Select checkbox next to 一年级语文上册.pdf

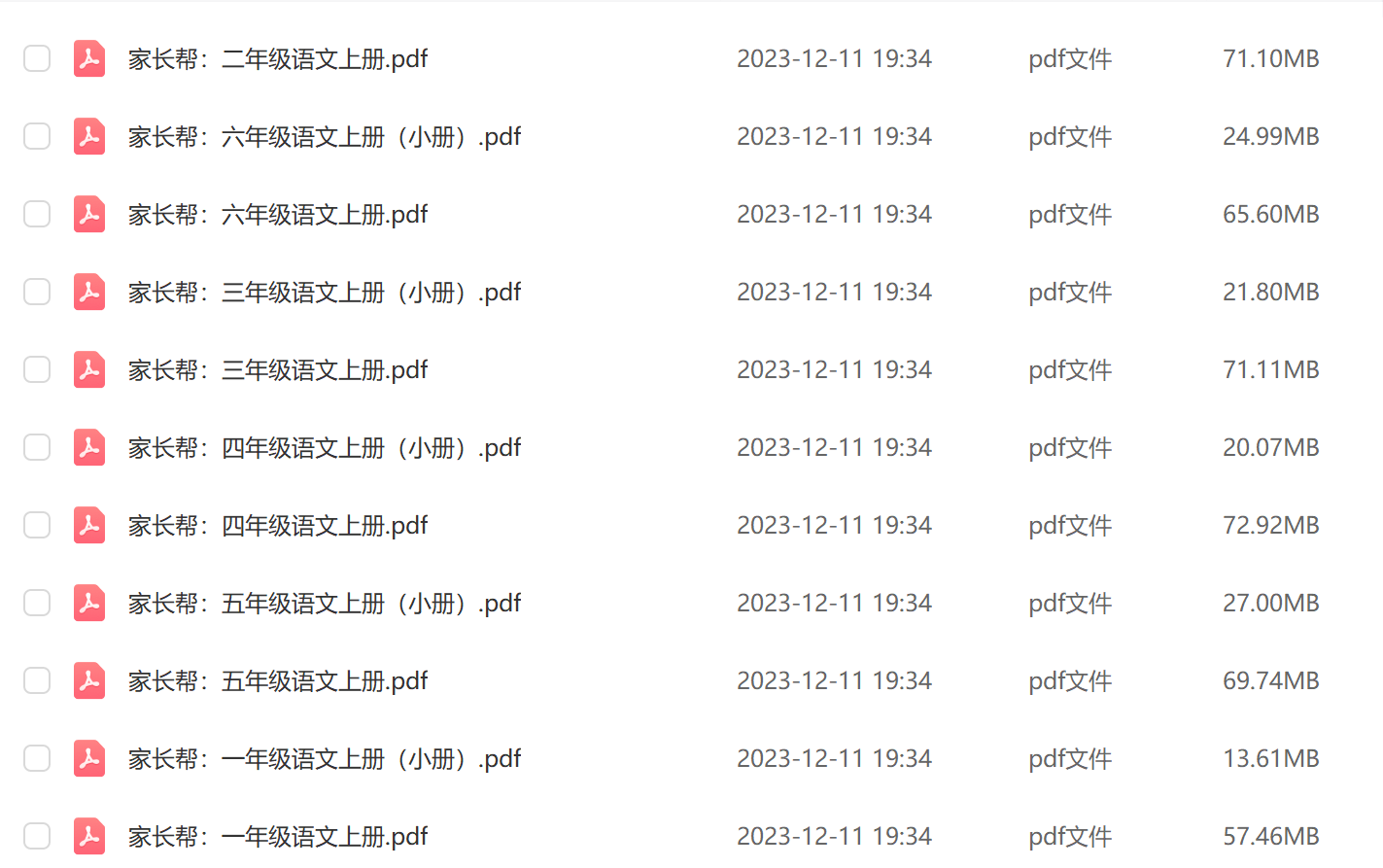pos(37,836)
